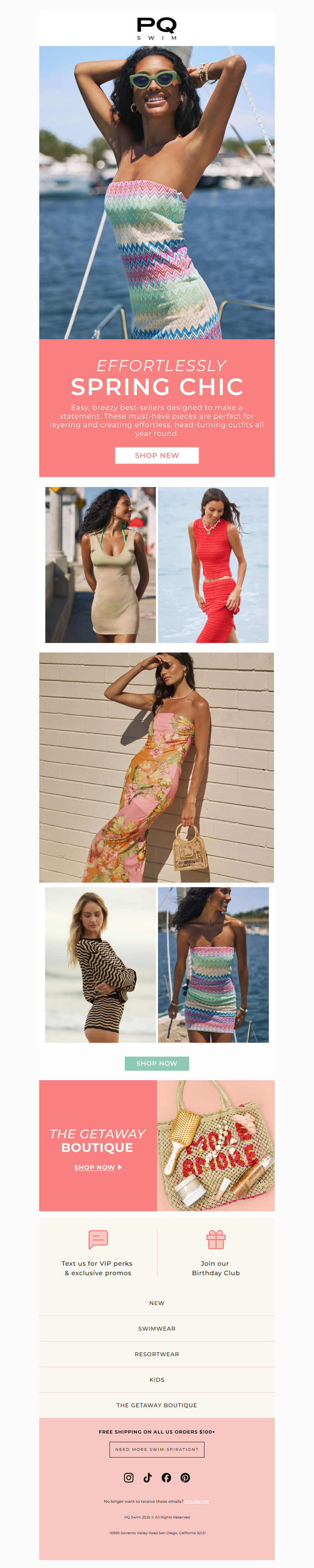Tap the green SHOP NOW button
Image resolution: width=314 pixels, height=1568 pixels.
click(x=157, y=1063)
